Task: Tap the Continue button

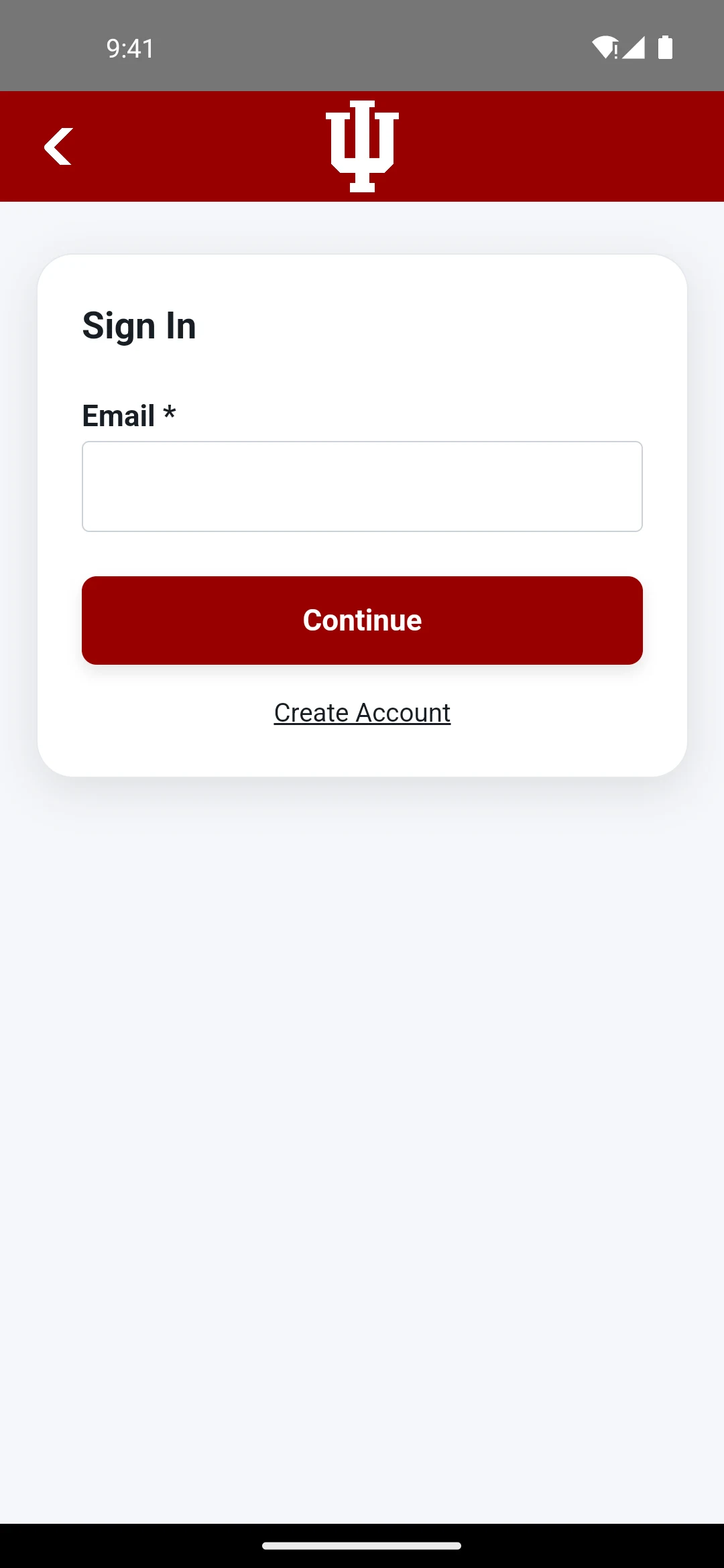Action: click(362, 620)
